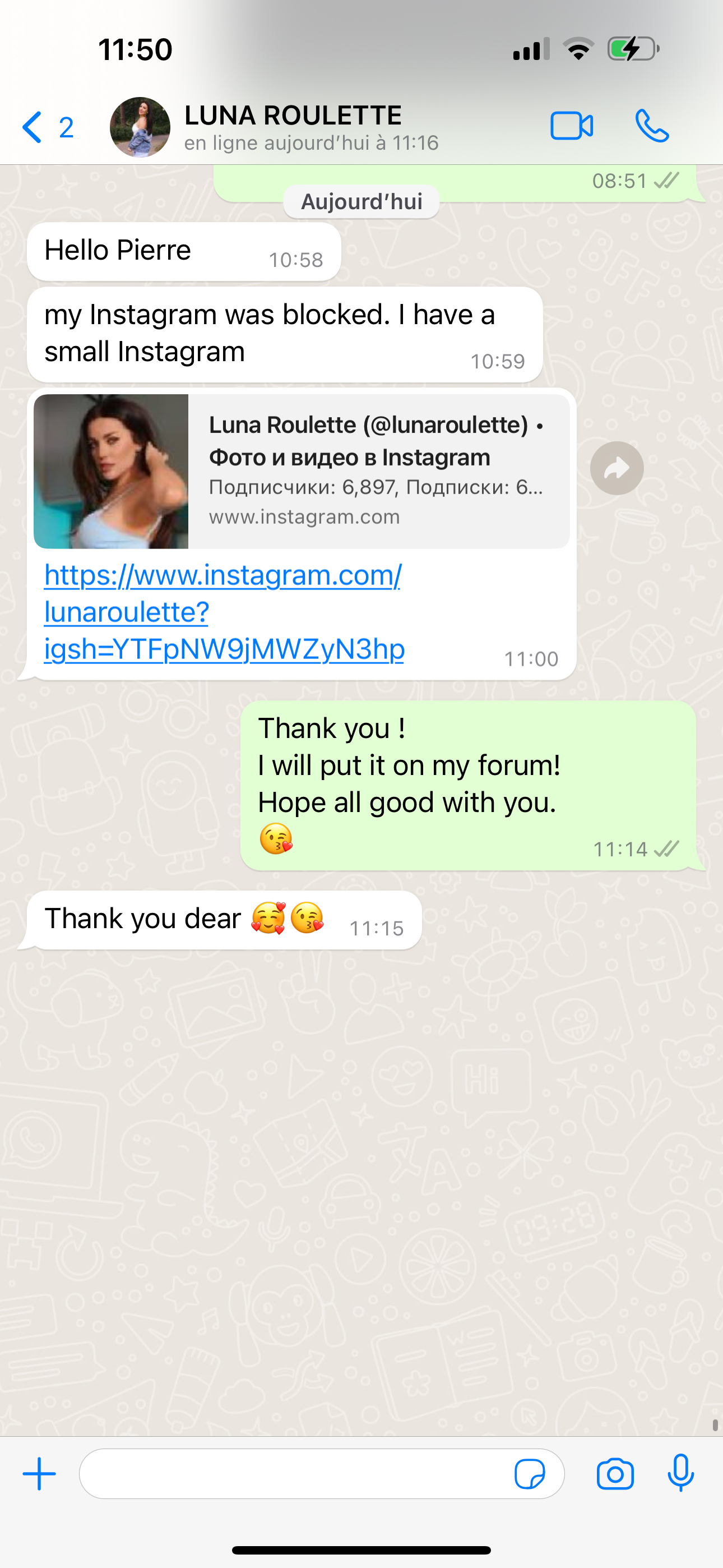Focus the message text field

292,1474
